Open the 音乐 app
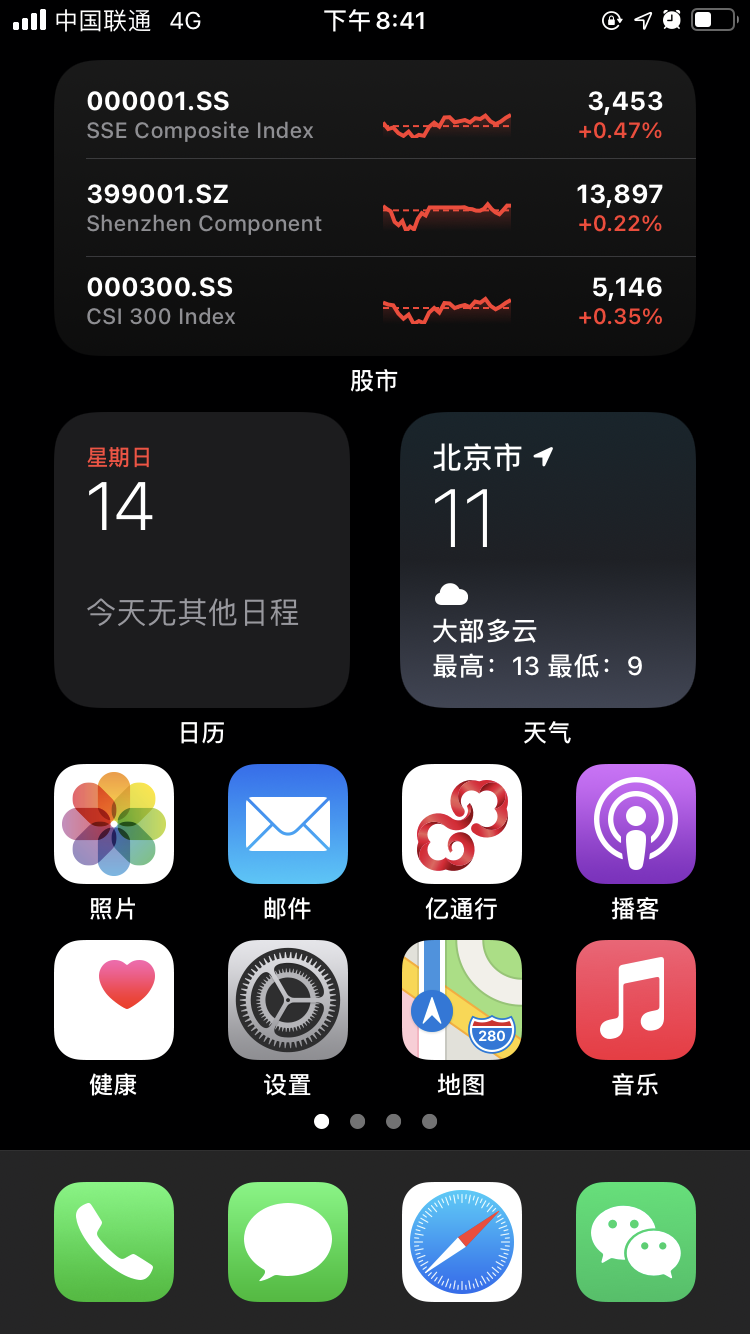750x1334 pixels. tap(636, 1000)
